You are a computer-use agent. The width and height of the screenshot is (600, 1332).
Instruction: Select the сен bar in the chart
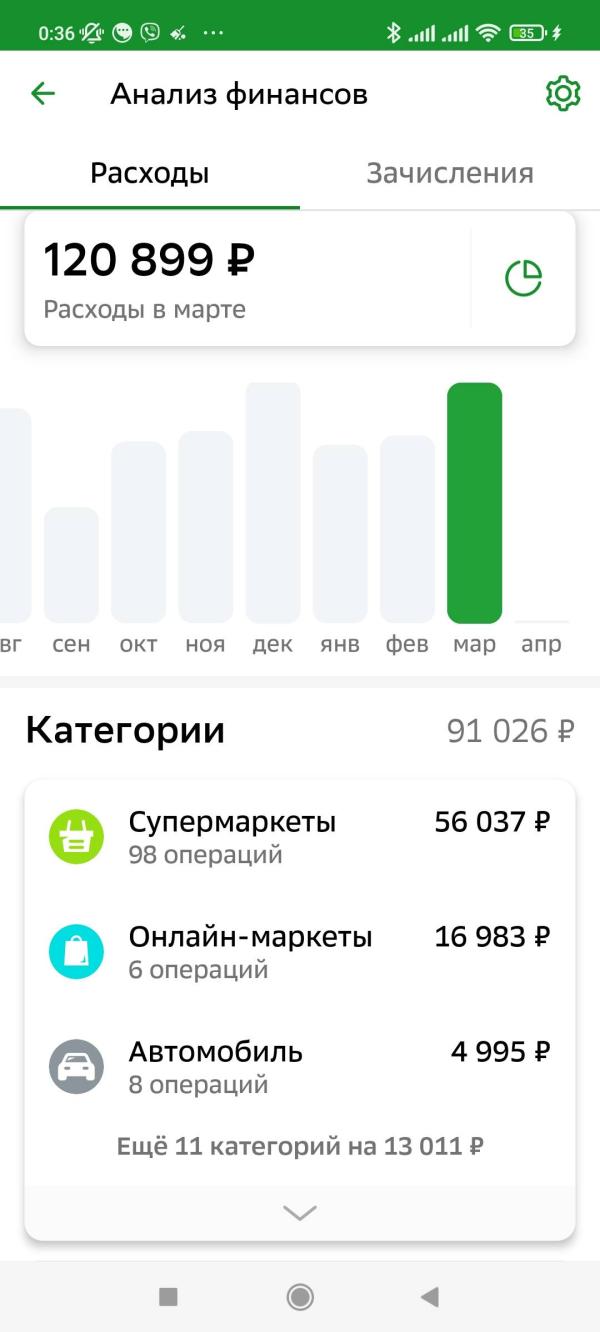(71, 565)
